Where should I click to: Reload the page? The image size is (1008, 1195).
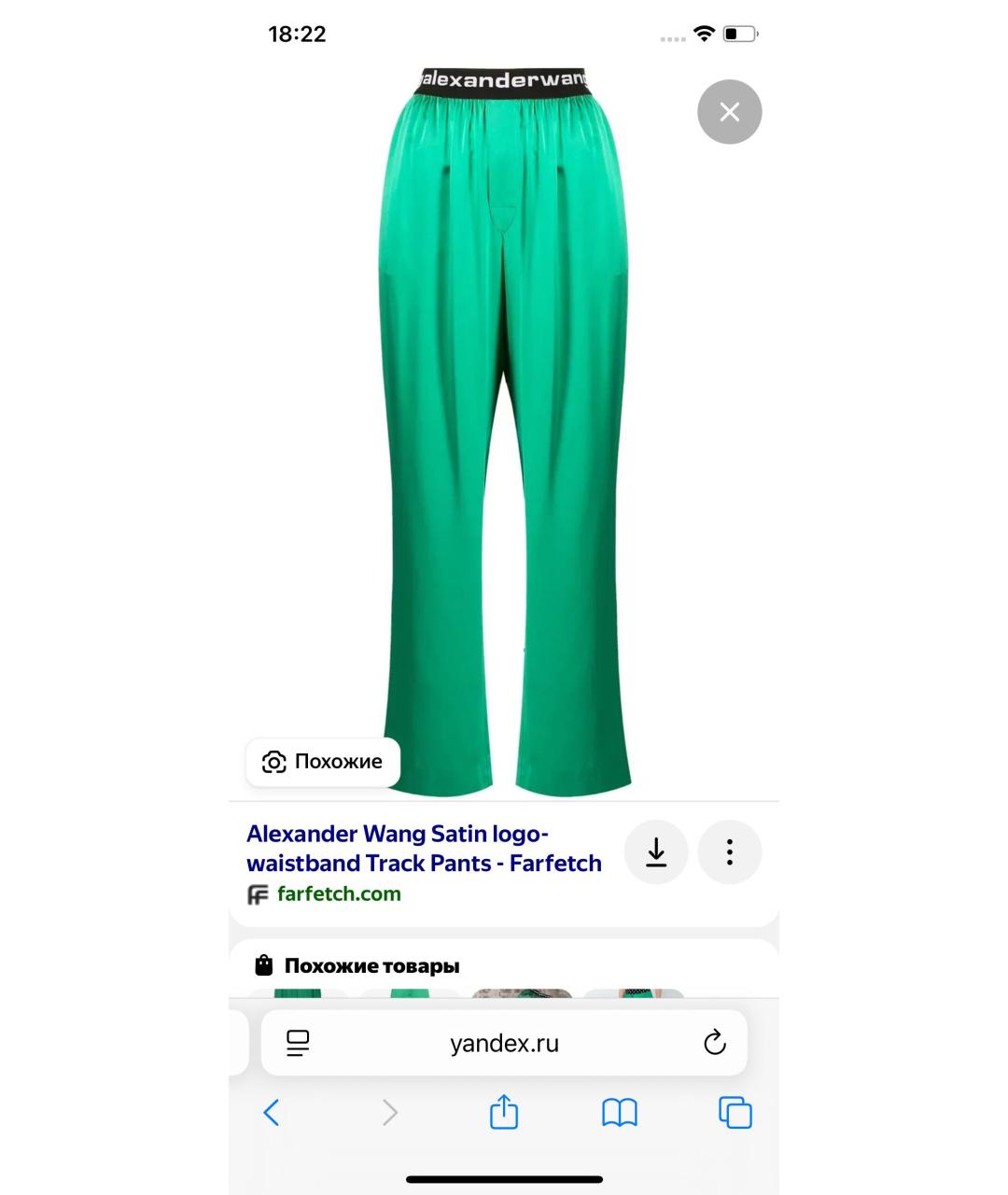click(714, 1043)
